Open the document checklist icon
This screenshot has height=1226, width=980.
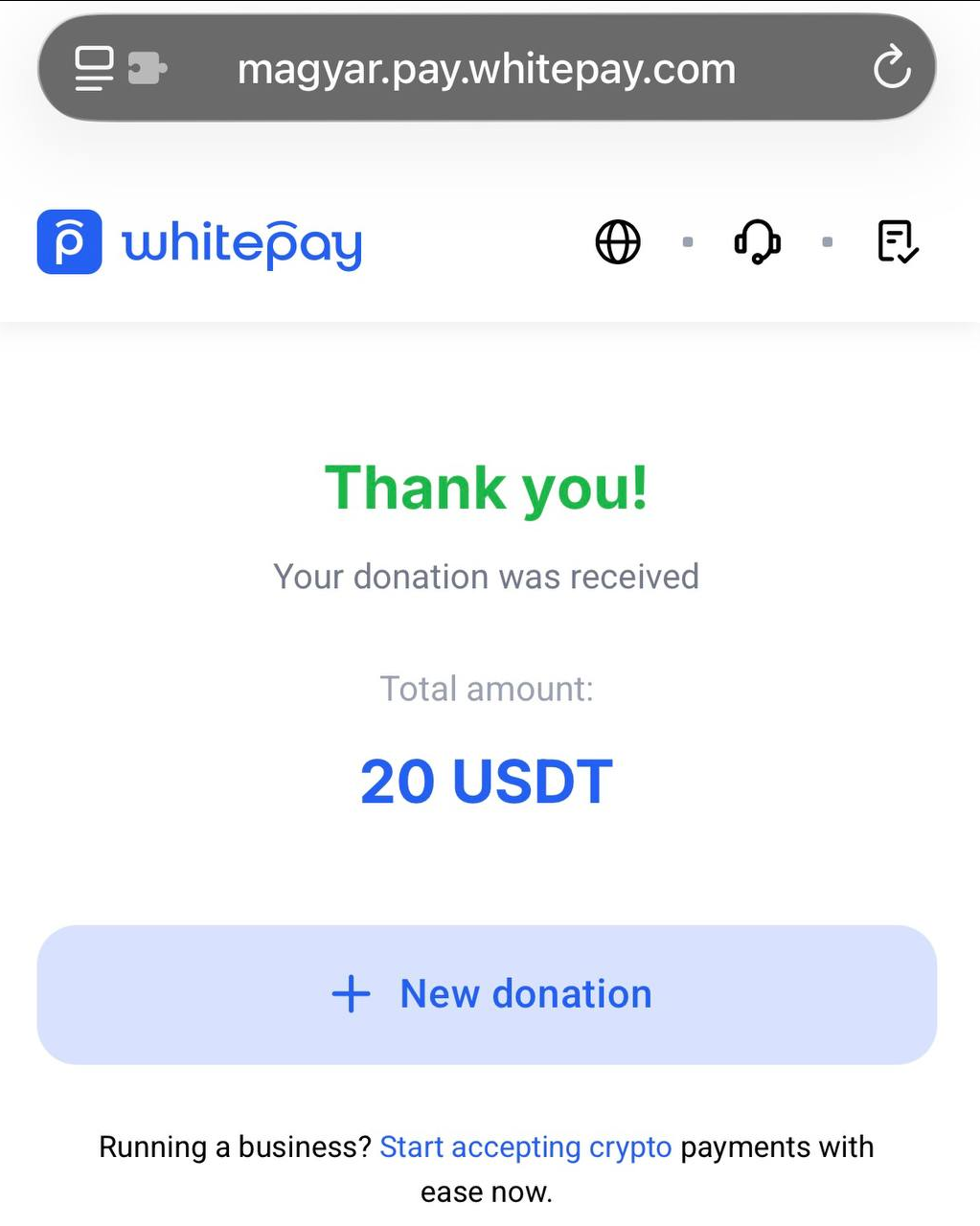(898, 241)
